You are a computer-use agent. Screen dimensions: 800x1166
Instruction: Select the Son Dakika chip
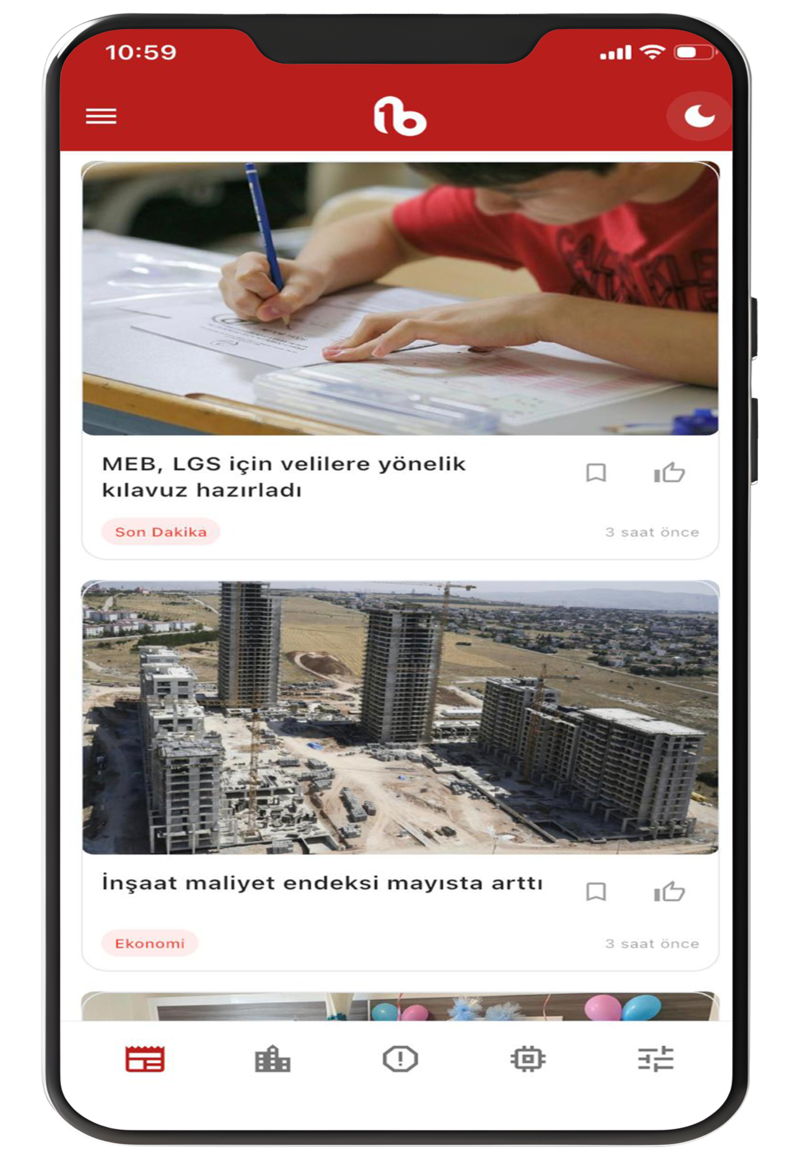point(161,532)
